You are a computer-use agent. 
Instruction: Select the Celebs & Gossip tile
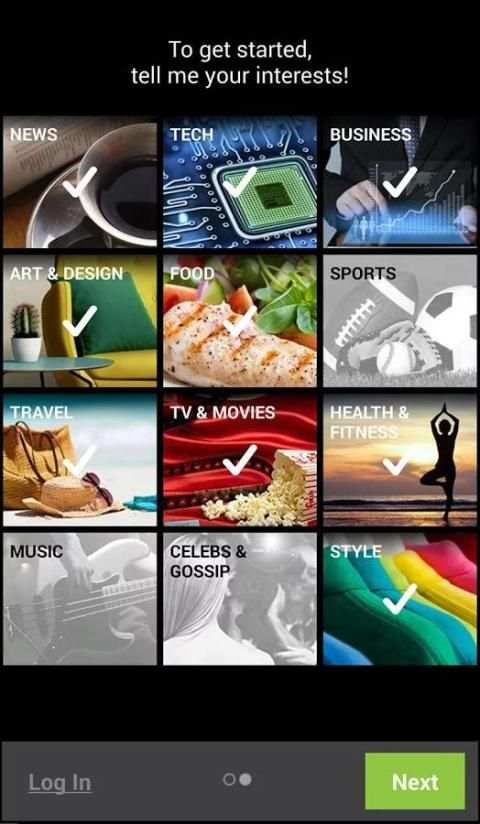coord(240,599)
